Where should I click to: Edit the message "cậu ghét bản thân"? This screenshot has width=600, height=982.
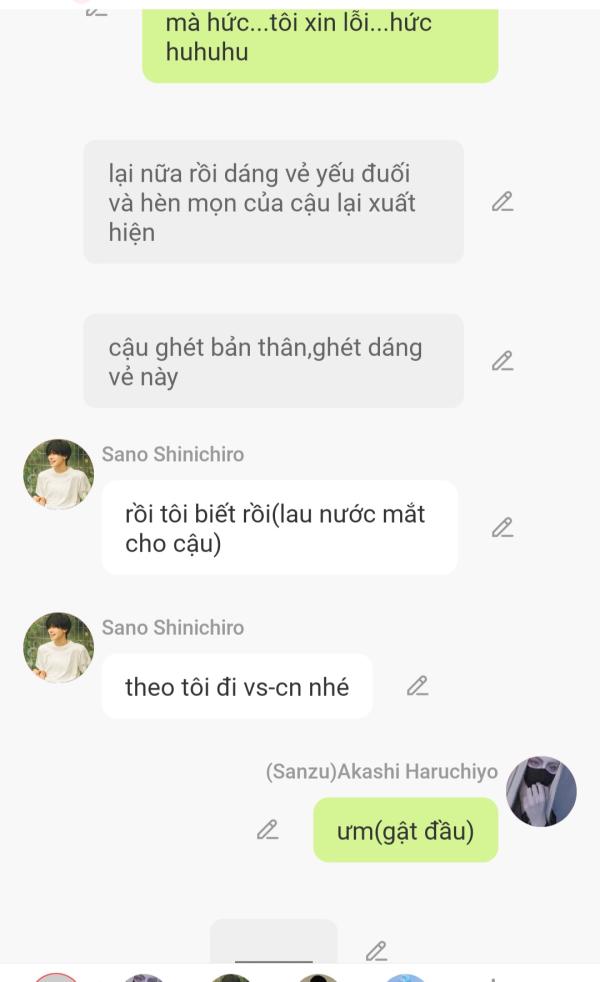(502, 361)
